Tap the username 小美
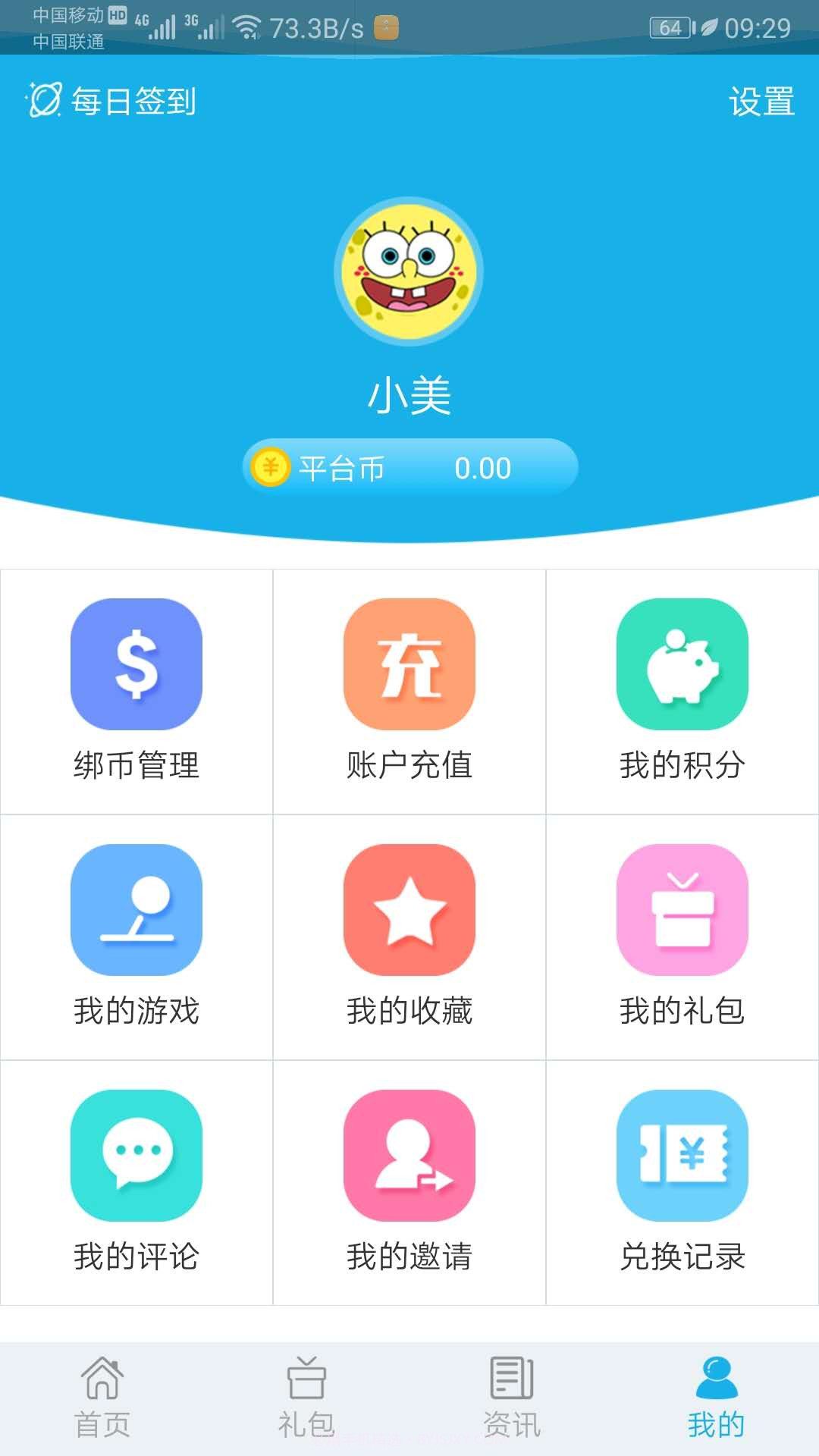819x1456 pixels. coord(409,394)
